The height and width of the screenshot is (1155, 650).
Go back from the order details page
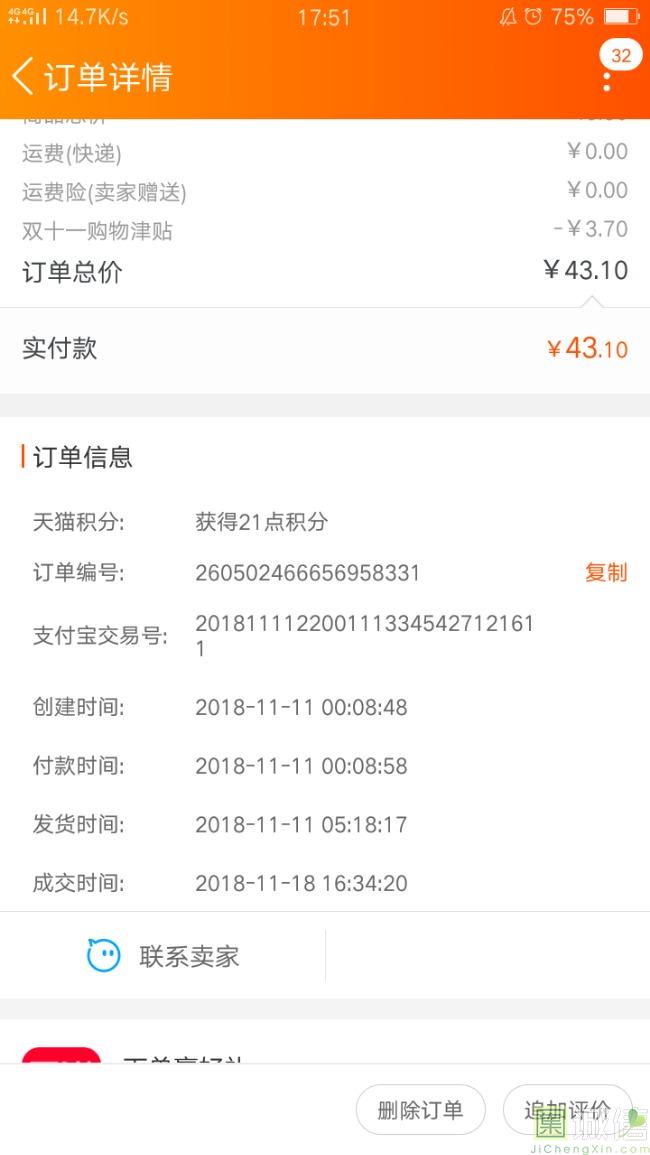click(x=24, y=76)
